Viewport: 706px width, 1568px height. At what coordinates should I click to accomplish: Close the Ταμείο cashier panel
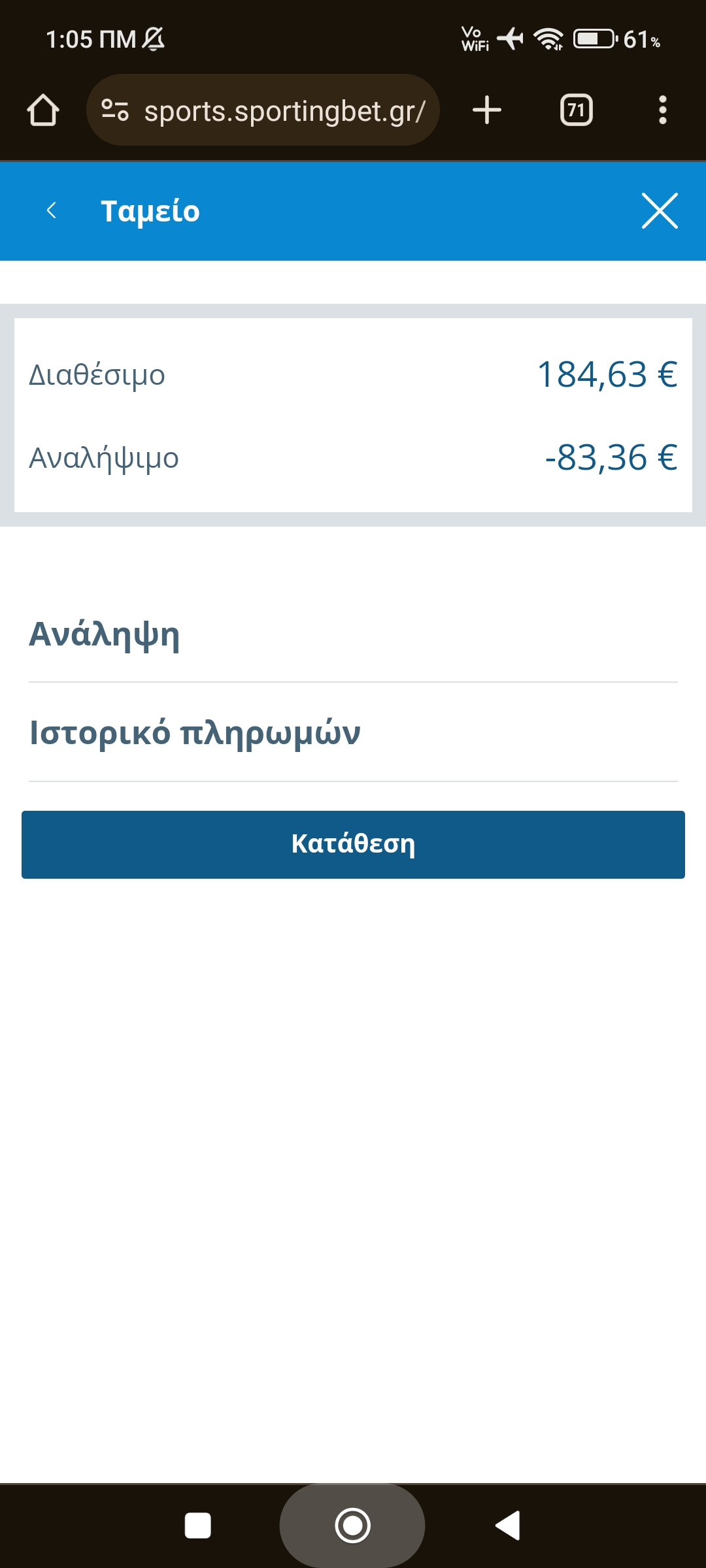point(660,210)
